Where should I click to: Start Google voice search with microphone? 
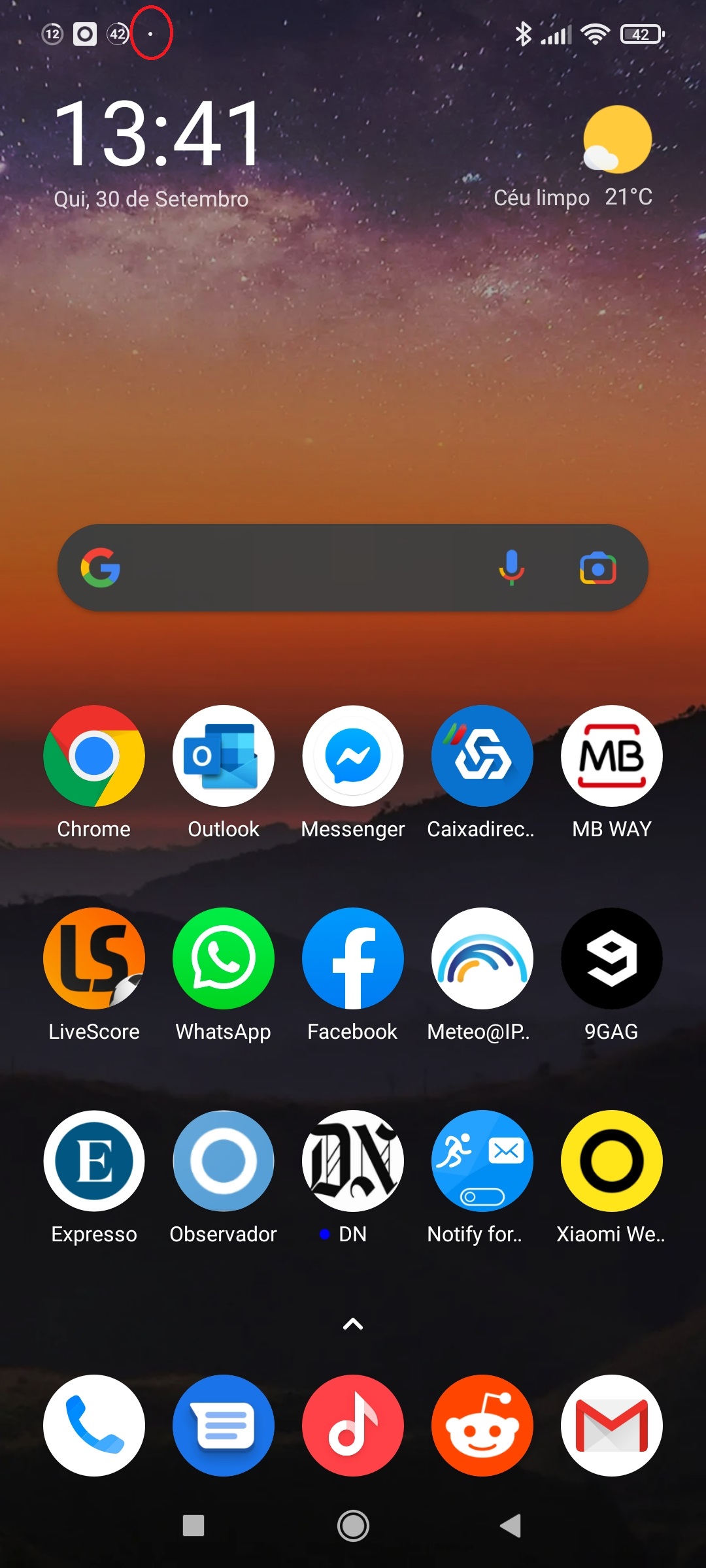[511, 568]
